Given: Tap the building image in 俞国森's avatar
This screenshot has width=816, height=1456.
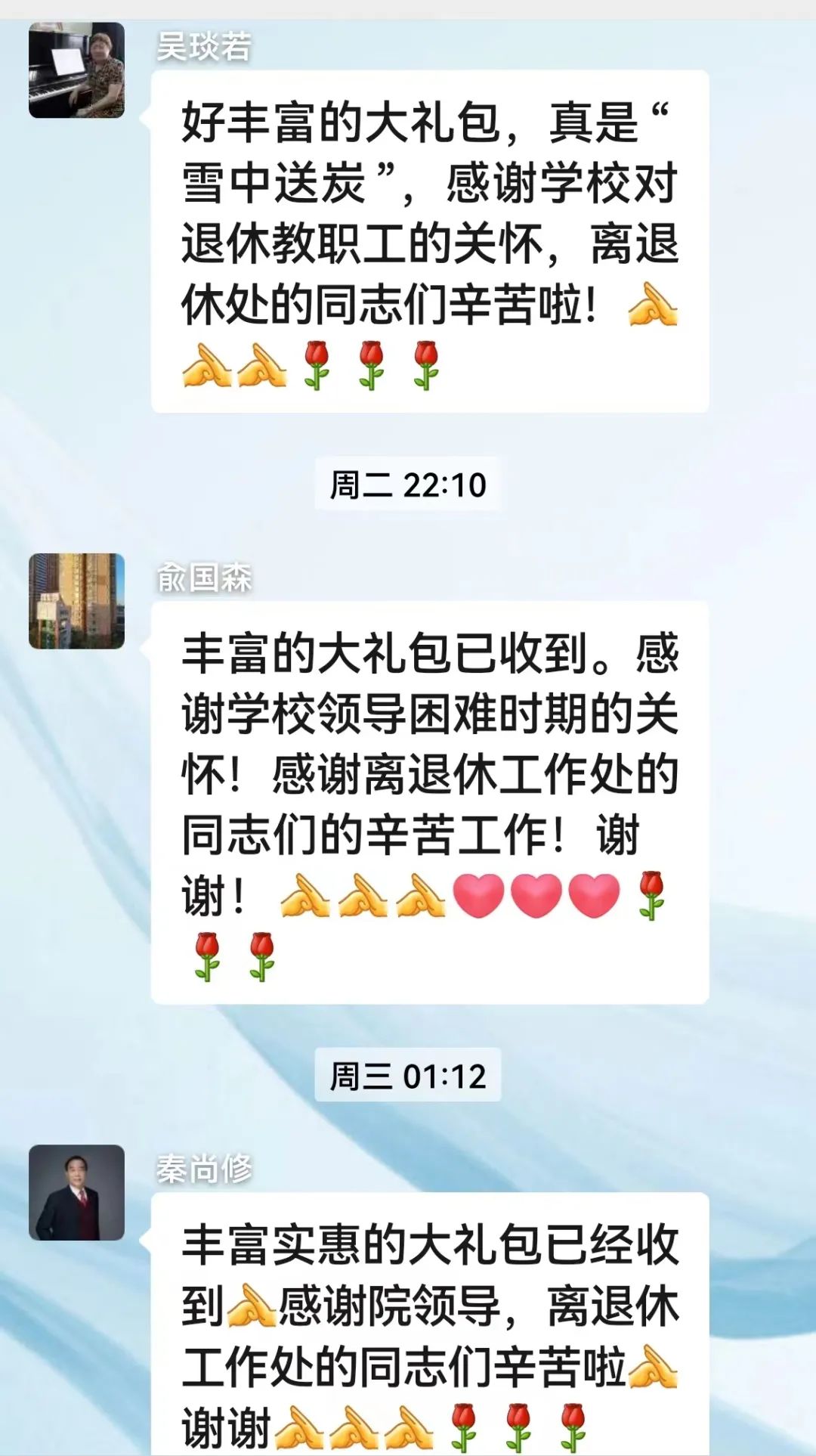Looking at the screenshot, I should pos(76,597).
